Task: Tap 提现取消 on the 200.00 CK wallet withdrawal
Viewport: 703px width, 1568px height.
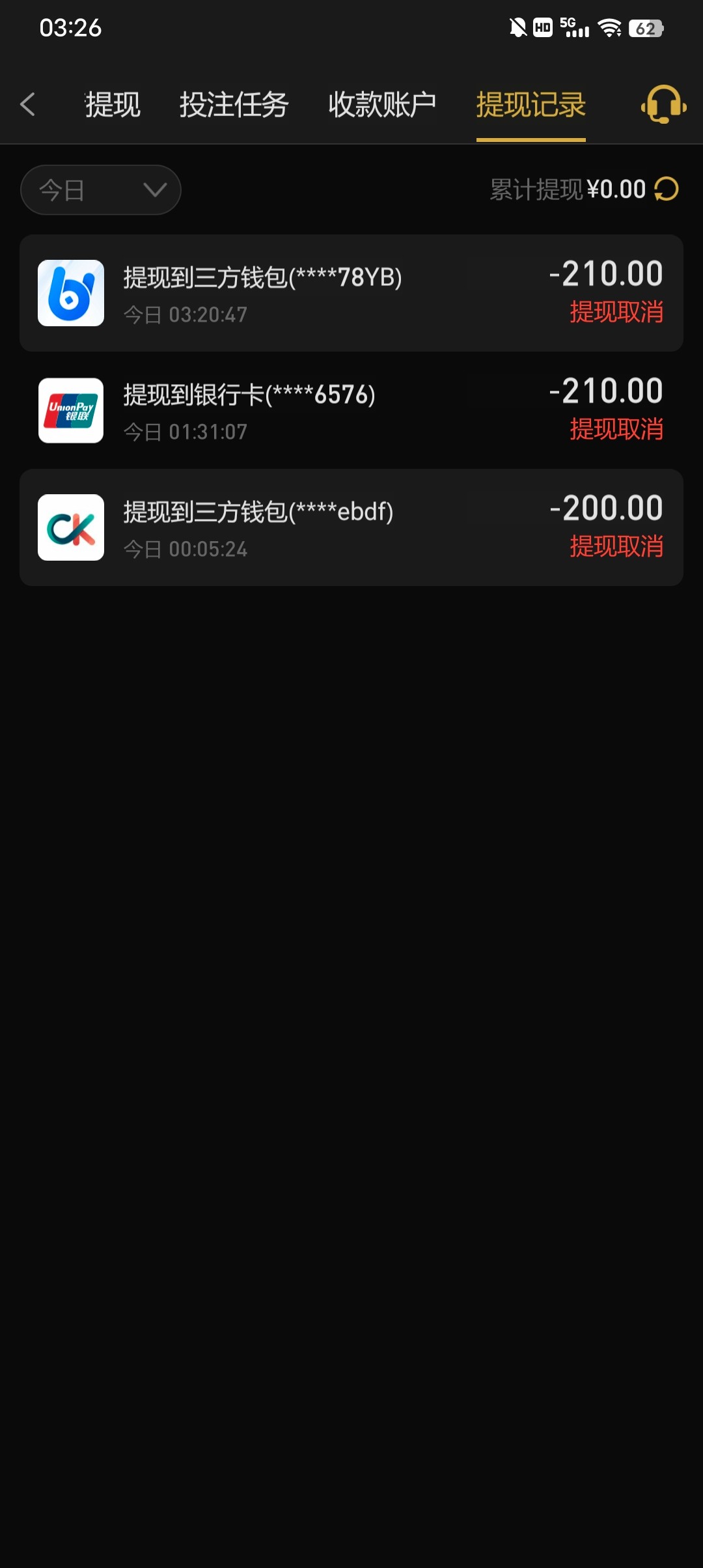Action: (616, 548)
